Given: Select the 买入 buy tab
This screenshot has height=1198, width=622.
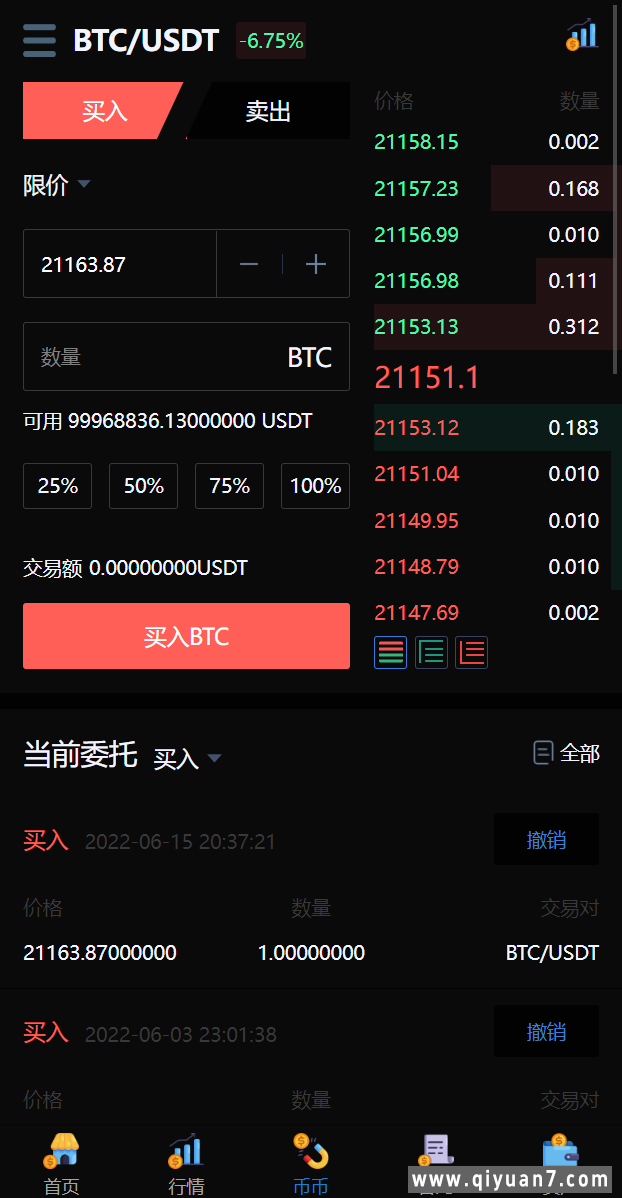Looking at the screenshot, I should tap(104, 111).
